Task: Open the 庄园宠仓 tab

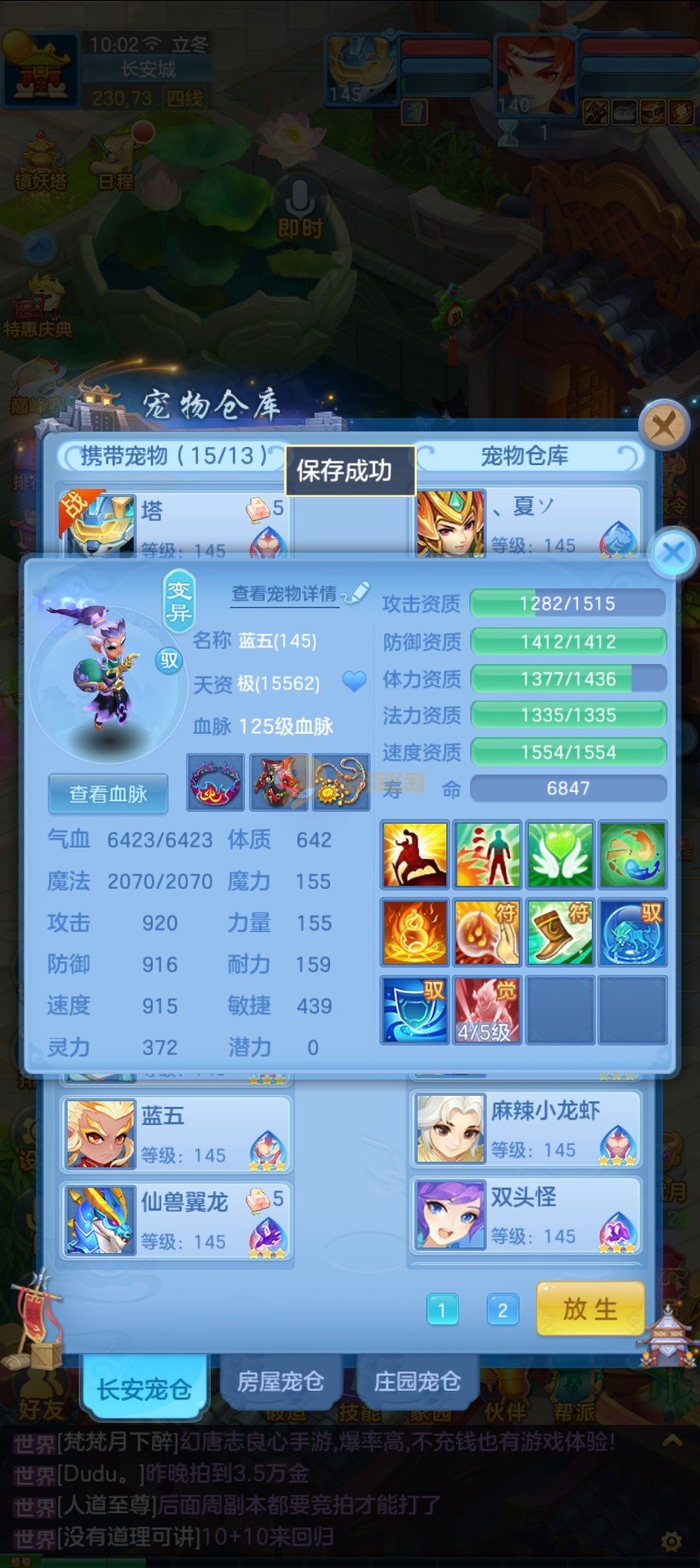Action: click(417, 1382)
